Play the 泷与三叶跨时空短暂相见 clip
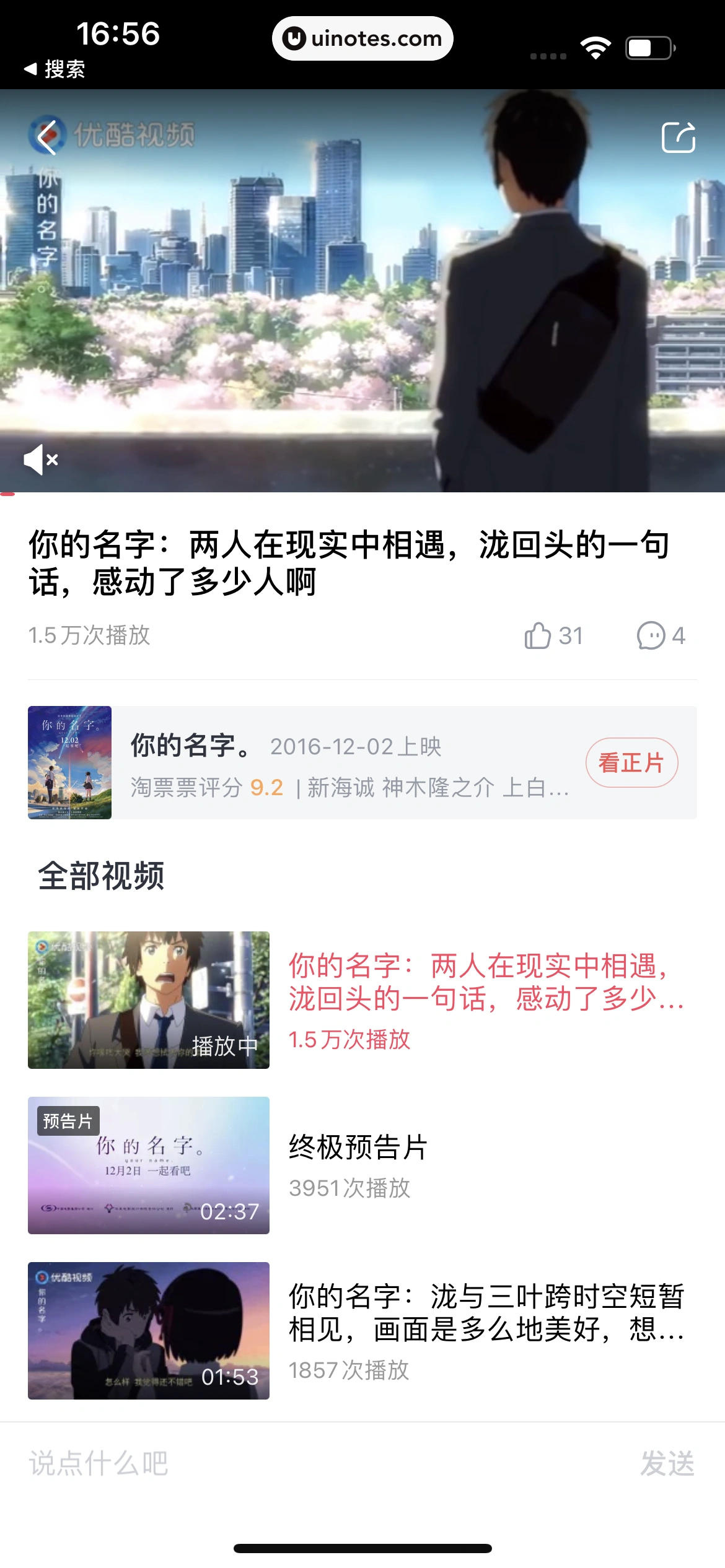 point(149,1330)
